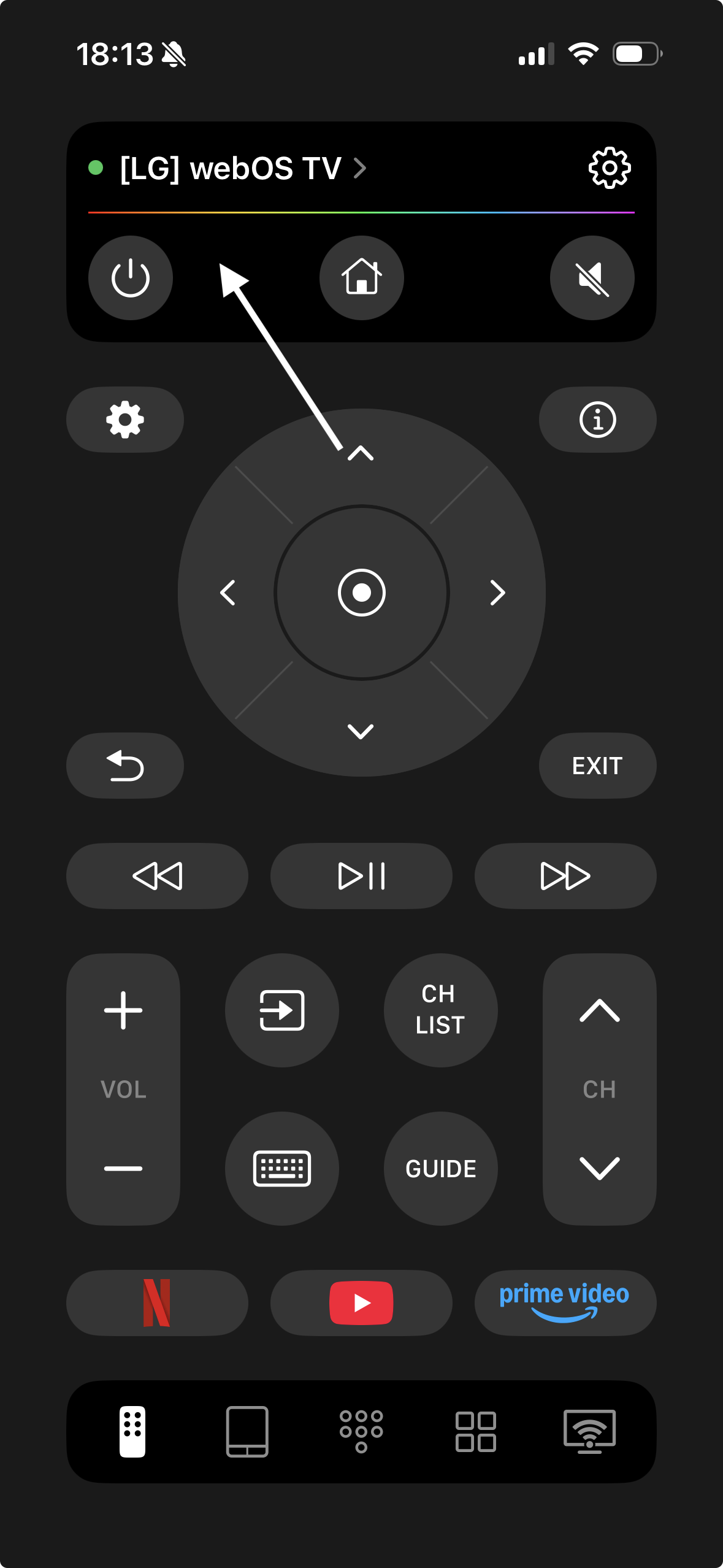This screenshot has width=723, height=1568.
Task: Toggle play/pause
Action: (361, 876)
